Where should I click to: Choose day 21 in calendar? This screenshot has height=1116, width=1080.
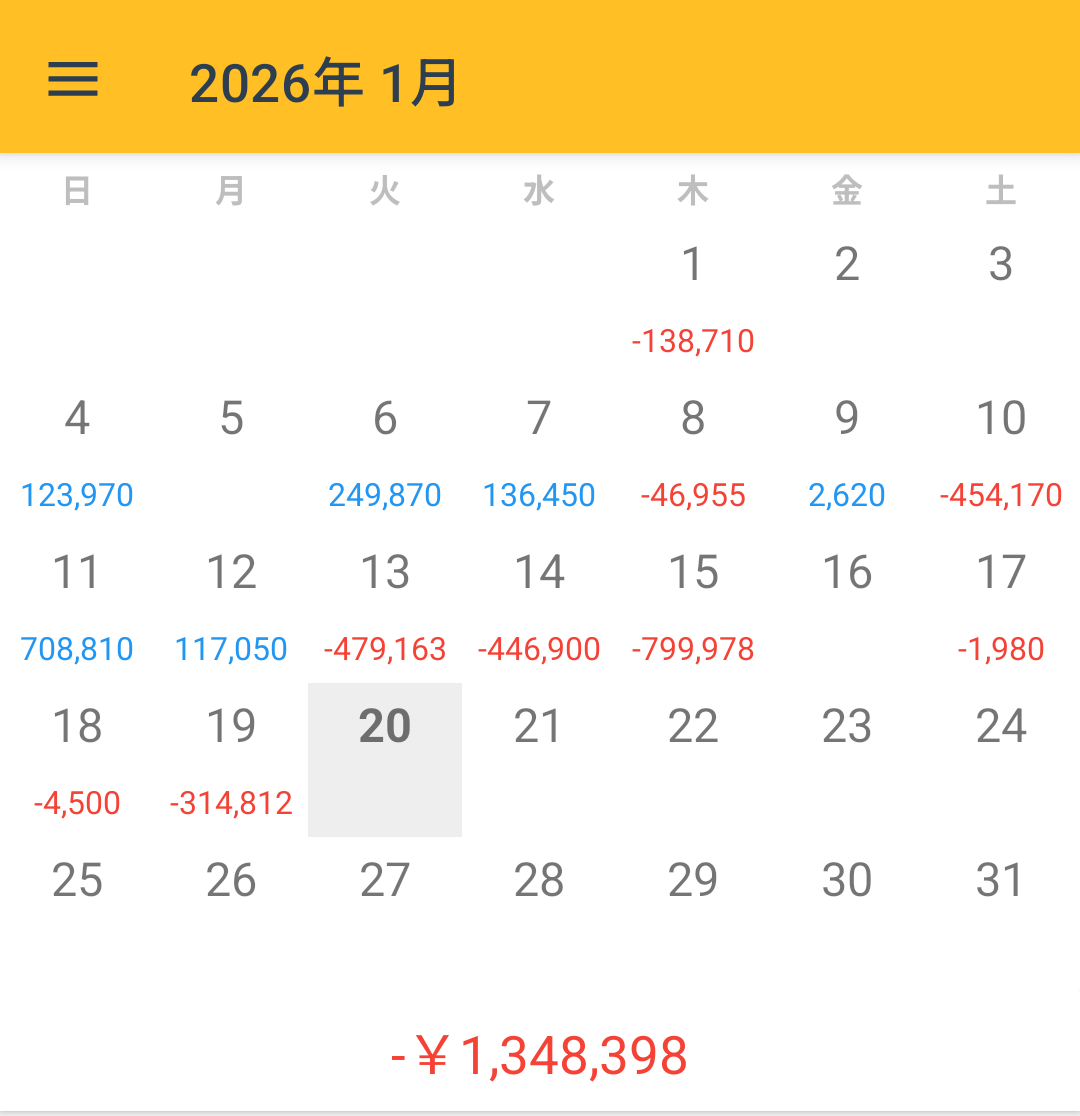[539, 760]
